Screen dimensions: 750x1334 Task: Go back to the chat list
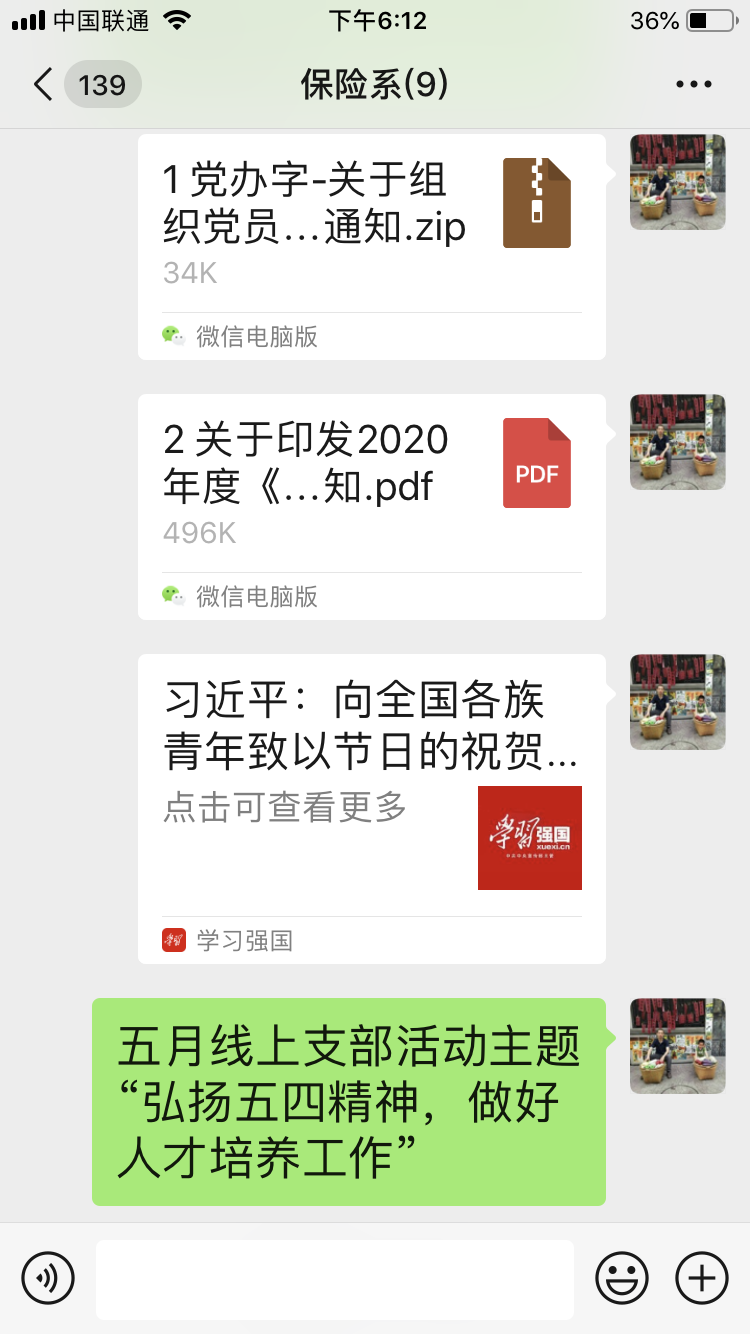(x=44, y=85)
